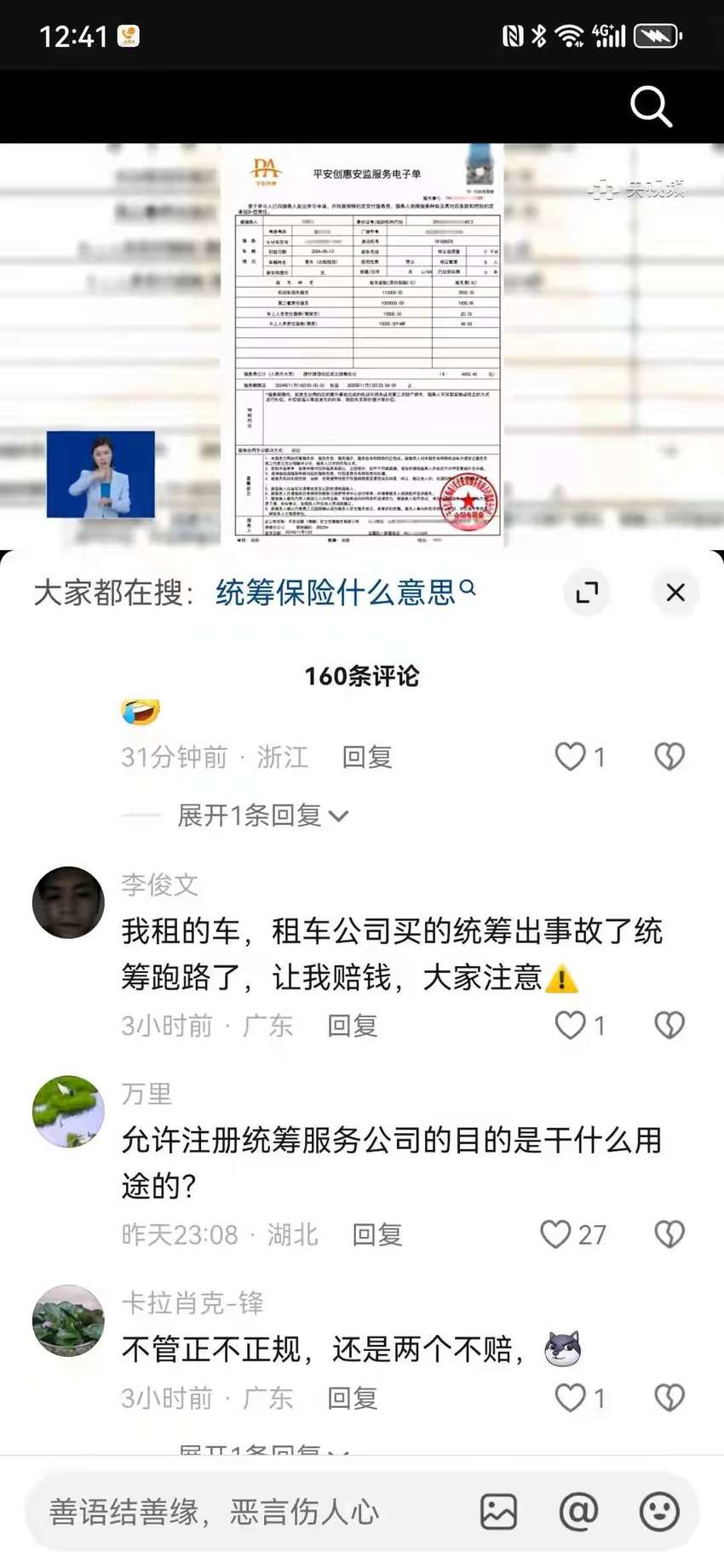This screenshot has height=1568, width=724.
Task: Open the emoji picker in comment box
Action: [x=659, y=1512]
